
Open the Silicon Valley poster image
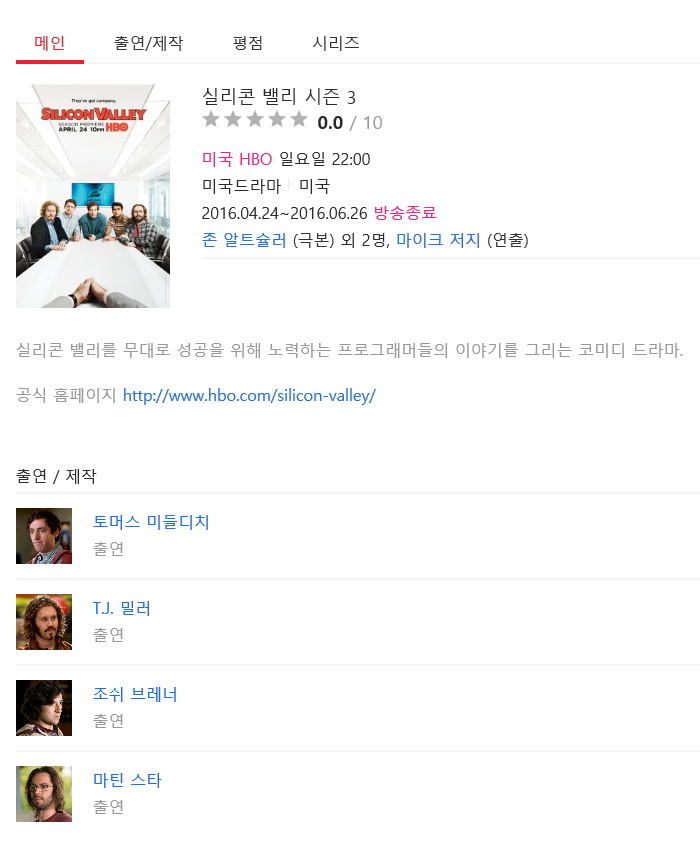pos(93,196)
